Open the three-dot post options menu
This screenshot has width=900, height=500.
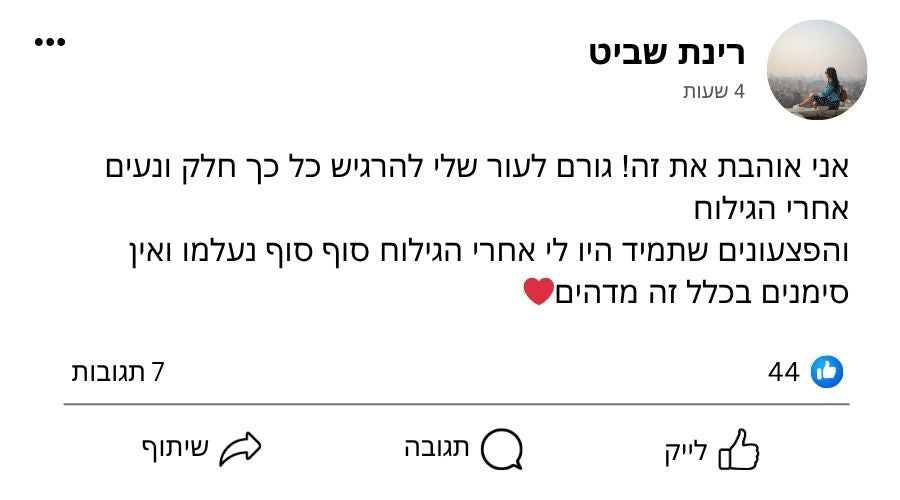coord(50,42)
